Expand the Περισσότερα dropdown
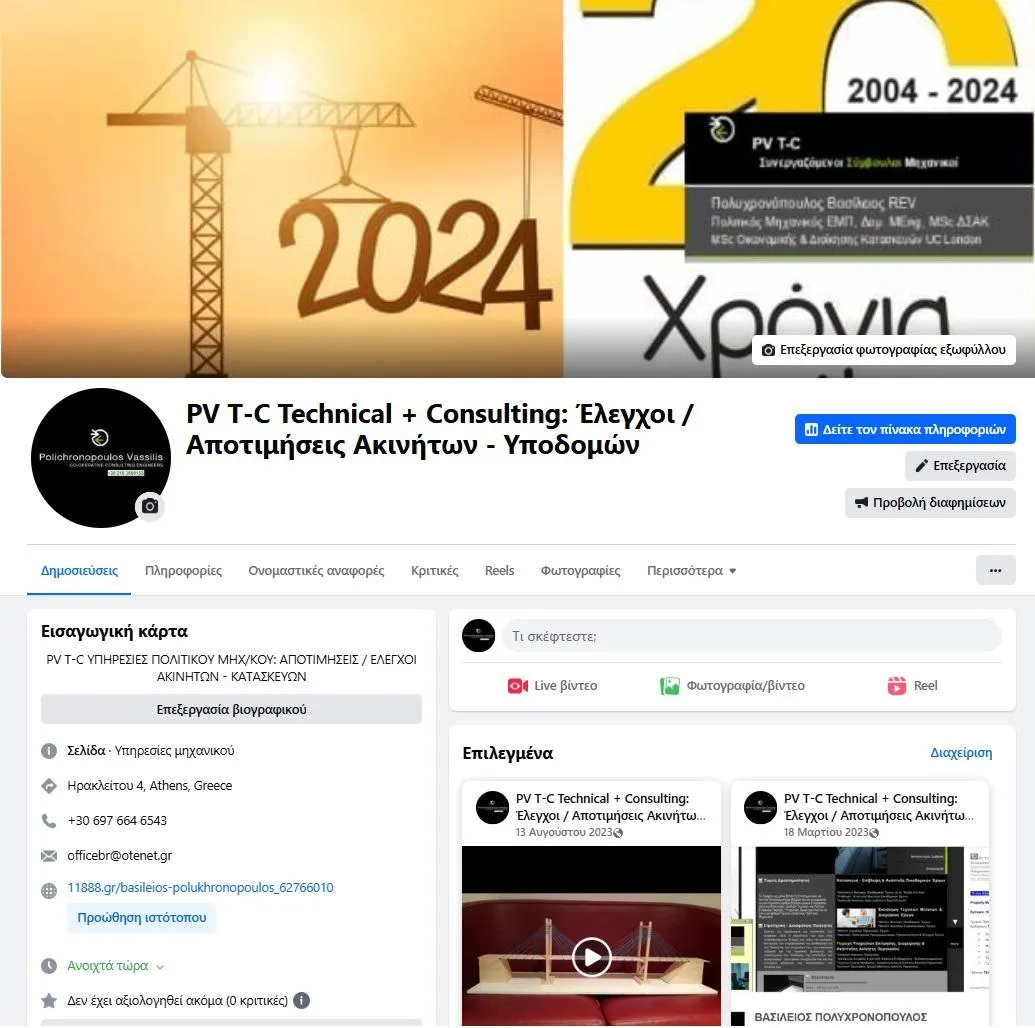The image size is (1035, 1028). [691, 571]
